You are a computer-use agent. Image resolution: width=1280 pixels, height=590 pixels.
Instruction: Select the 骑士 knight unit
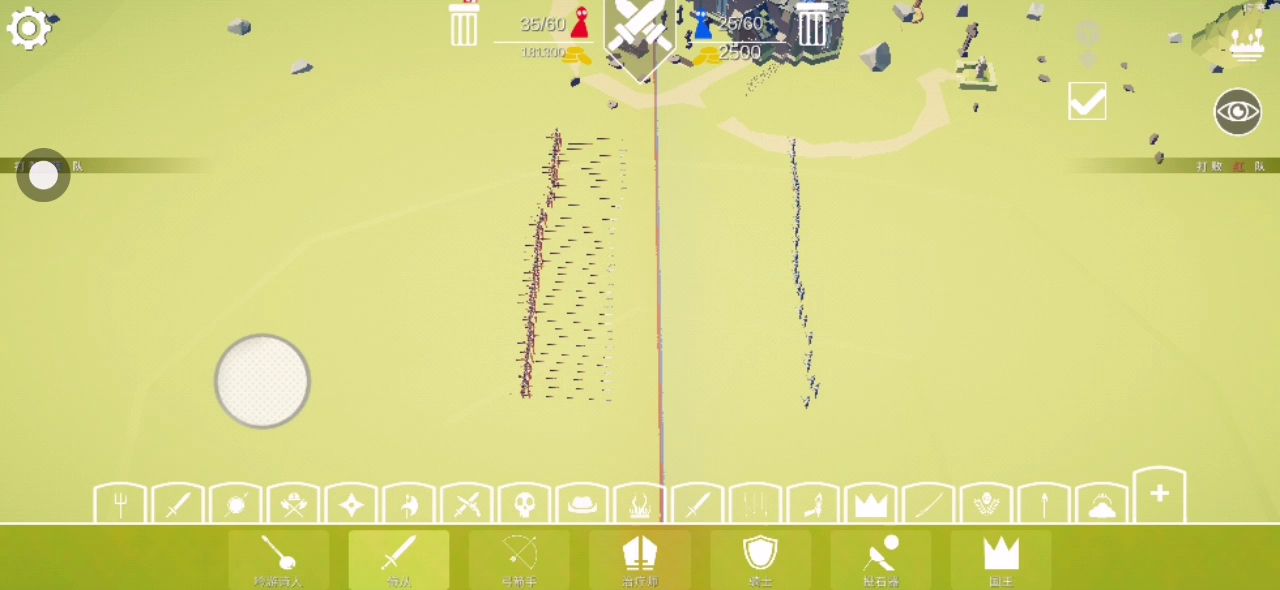pos(760,560)
